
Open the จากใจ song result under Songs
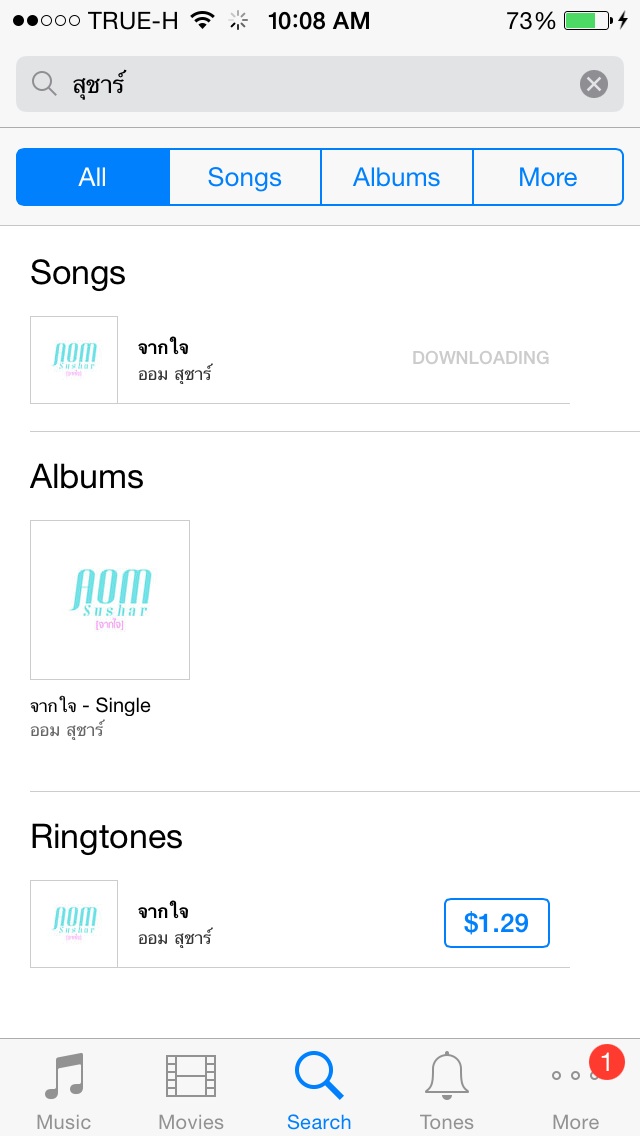pyautogui.click(x=300, y=359)
